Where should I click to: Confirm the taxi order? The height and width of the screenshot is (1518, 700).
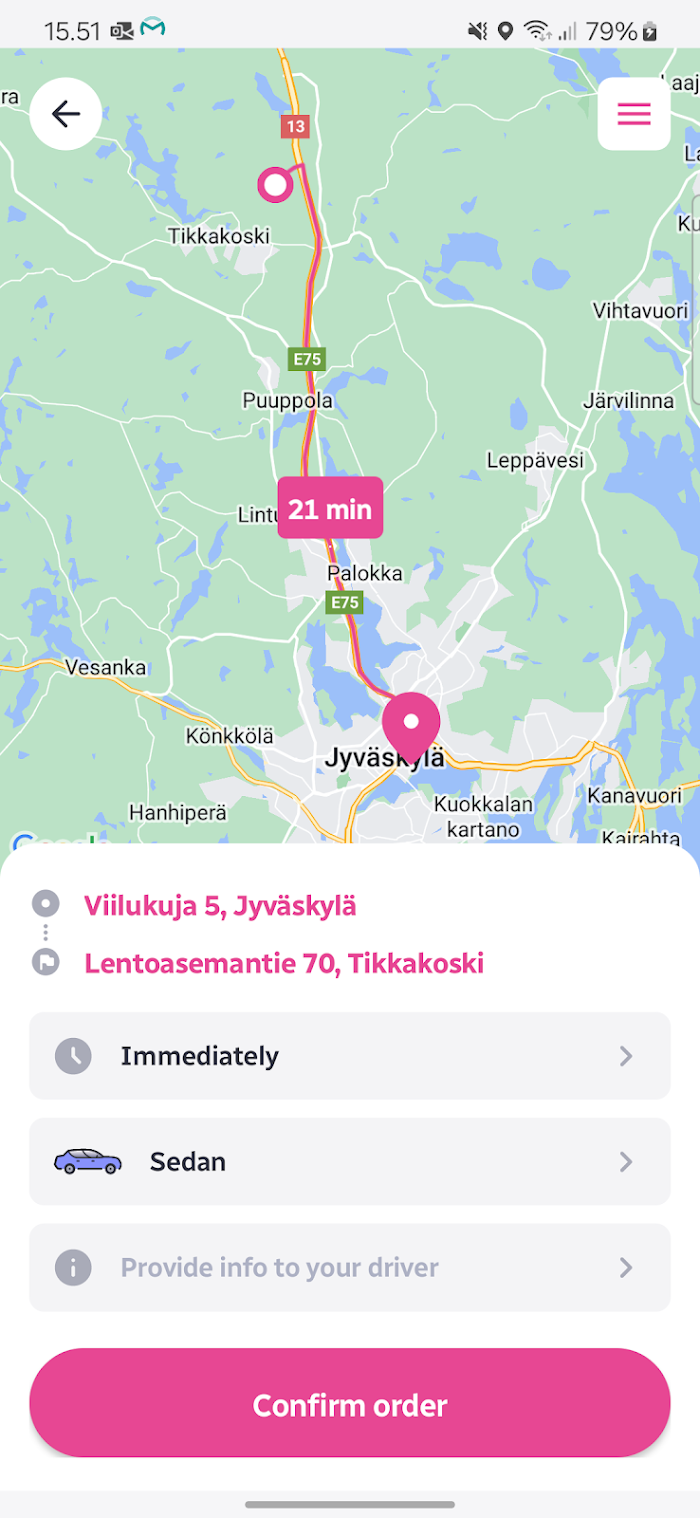(x=350, y=1403)
